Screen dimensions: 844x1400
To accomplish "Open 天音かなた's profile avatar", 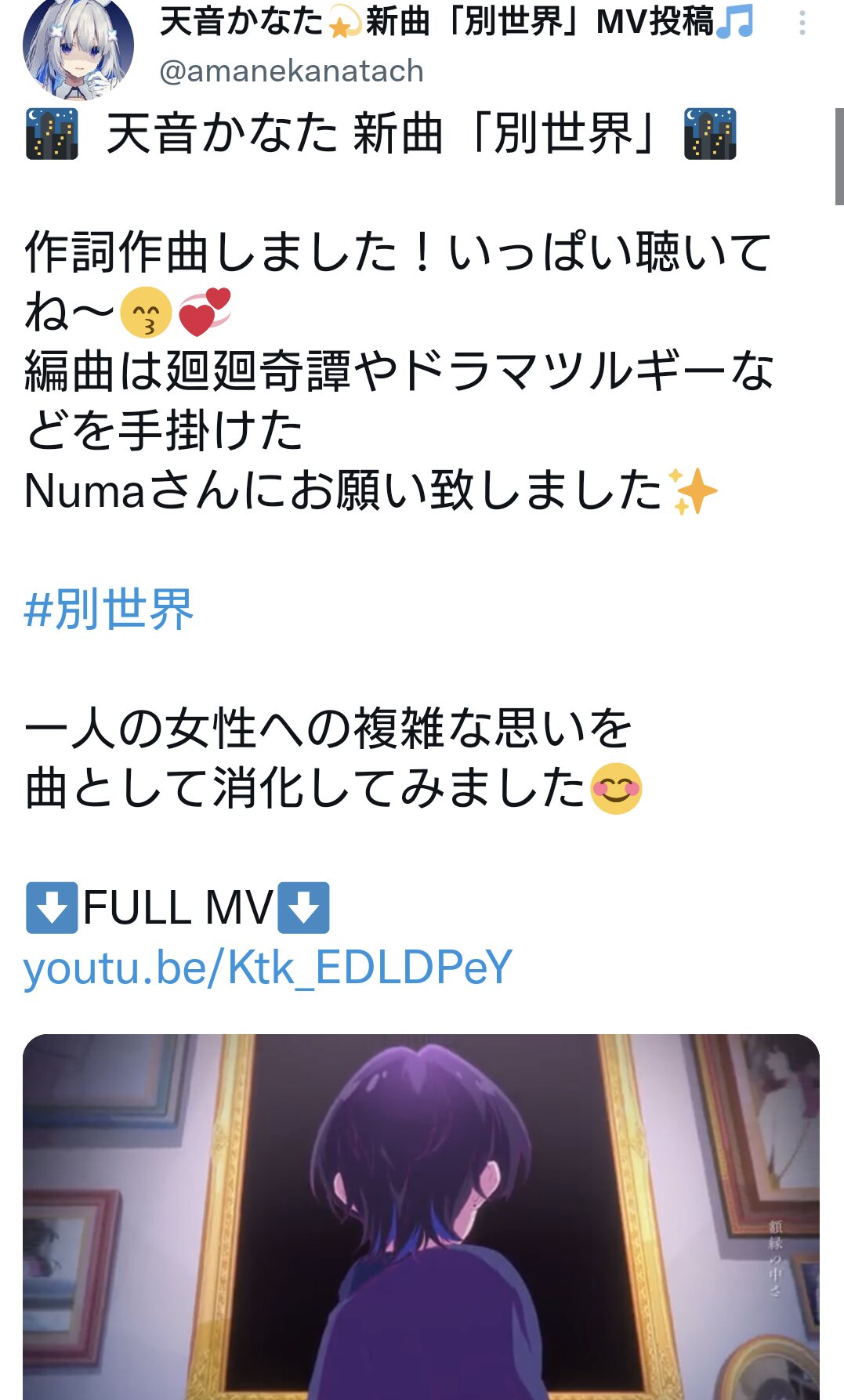I will 77,49.
